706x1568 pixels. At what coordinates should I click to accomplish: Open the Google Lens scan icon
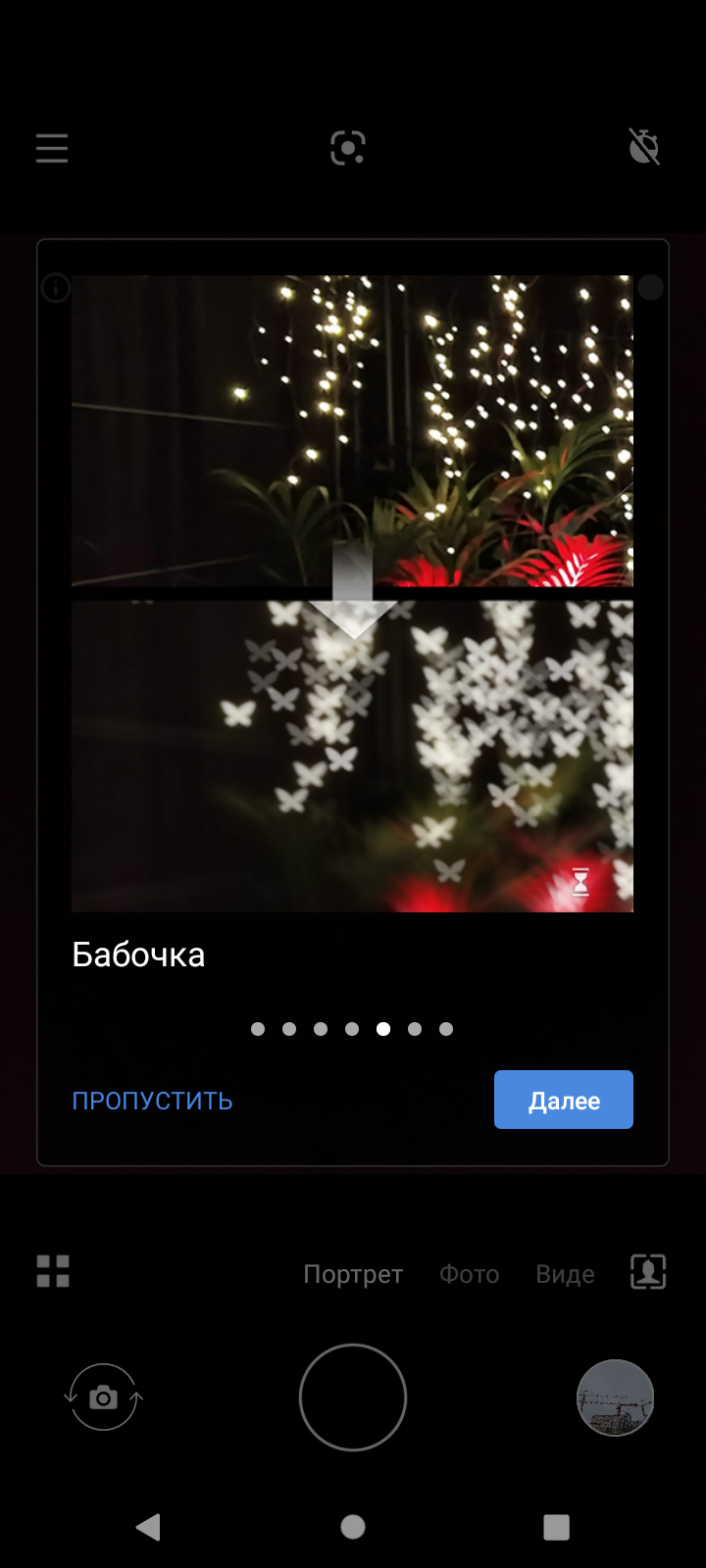[348, 148]
